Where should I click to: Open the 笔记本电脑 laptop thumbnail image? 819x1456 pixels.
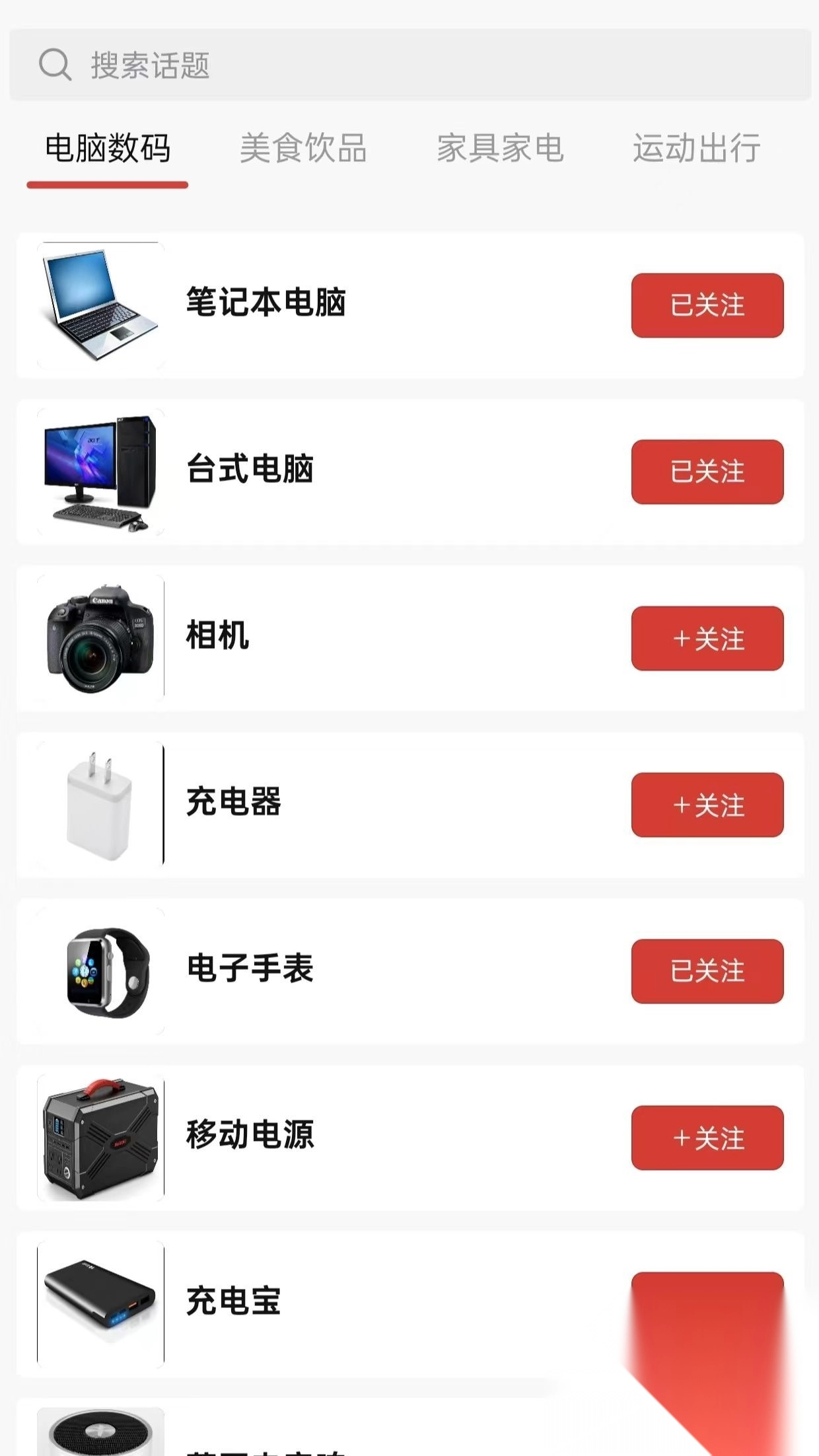pos(100,305)
